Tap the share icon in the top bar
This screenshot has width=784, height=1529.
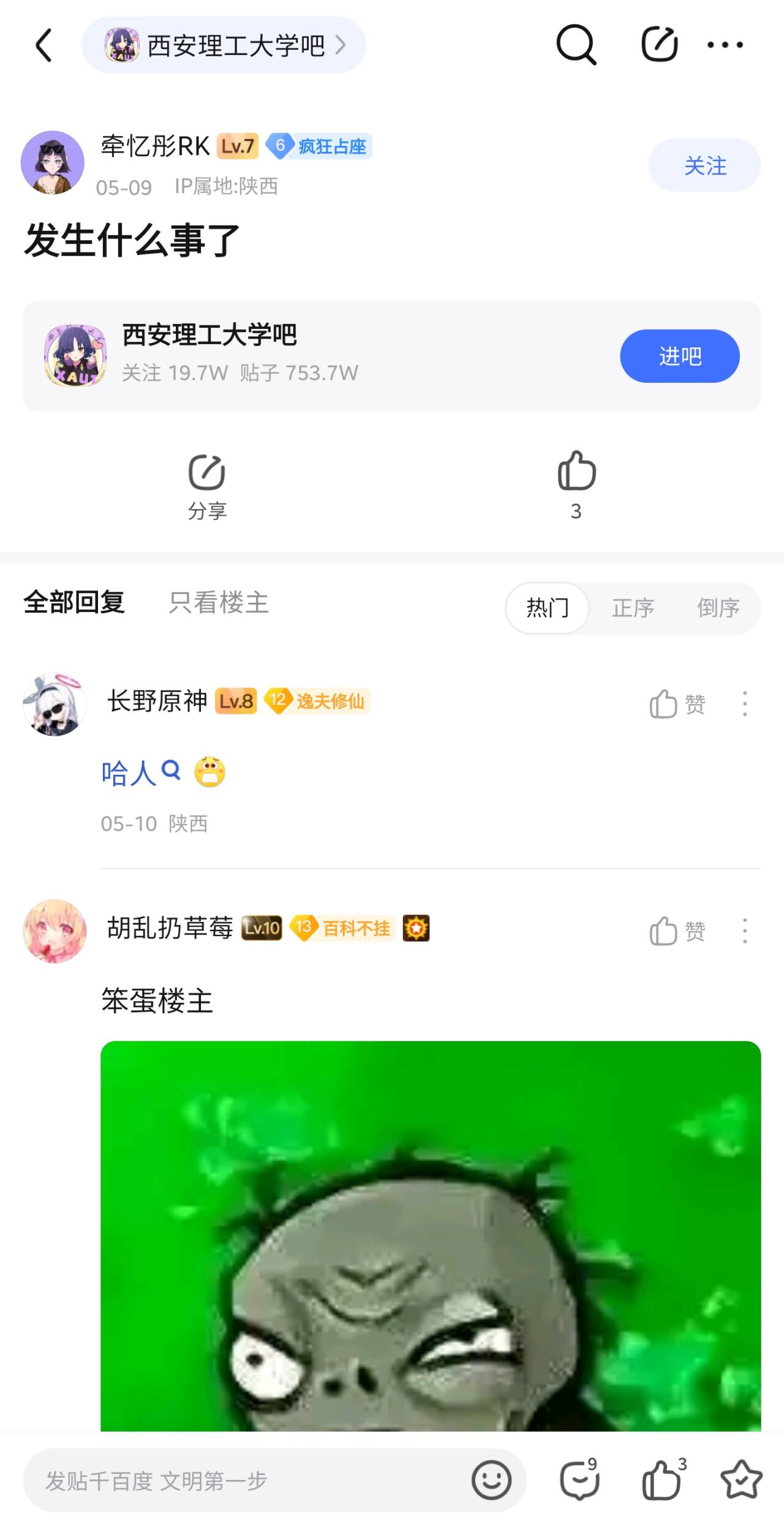coord(660,44)
